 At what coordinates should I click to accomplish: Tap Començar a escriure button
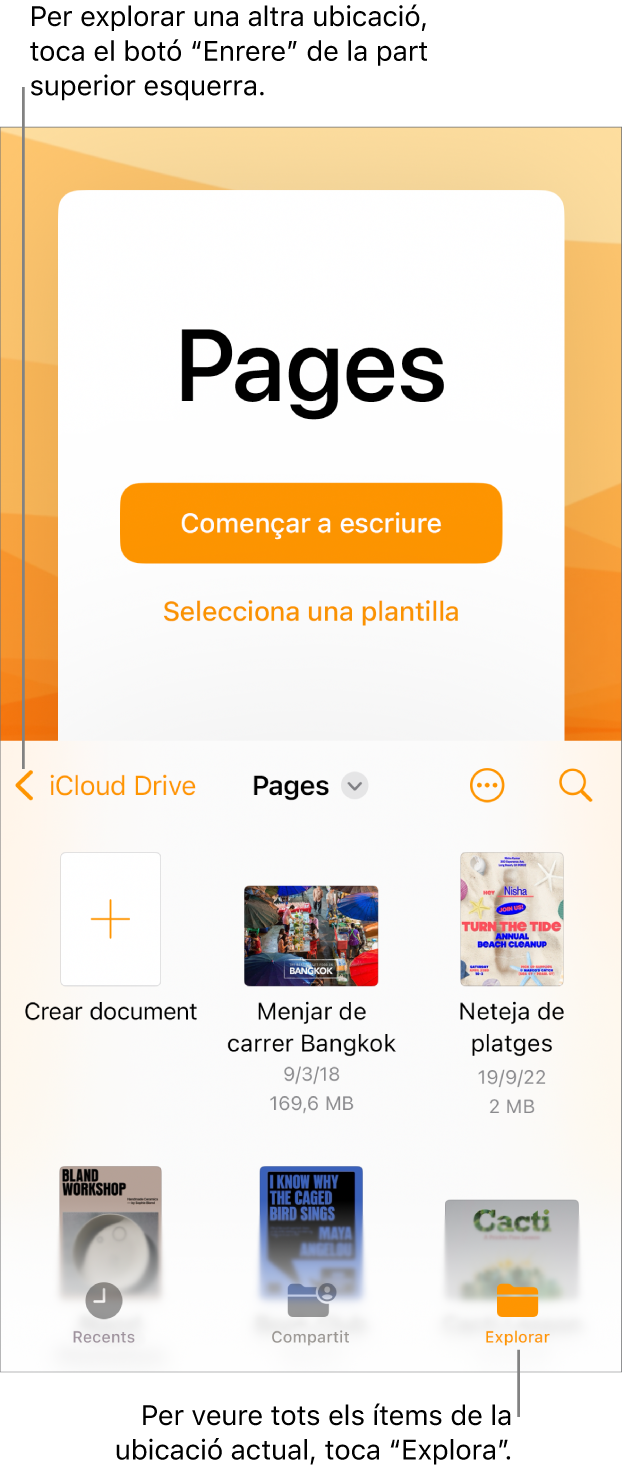(311, 524)
